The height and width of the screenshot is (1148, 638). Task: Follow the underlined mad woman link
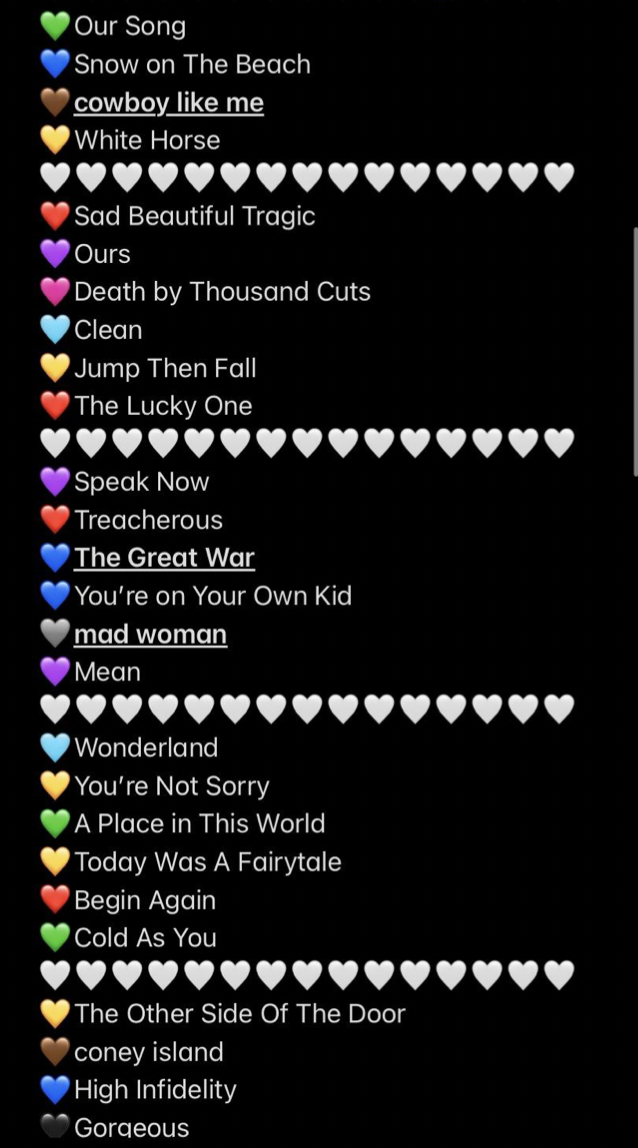[150, 634]
